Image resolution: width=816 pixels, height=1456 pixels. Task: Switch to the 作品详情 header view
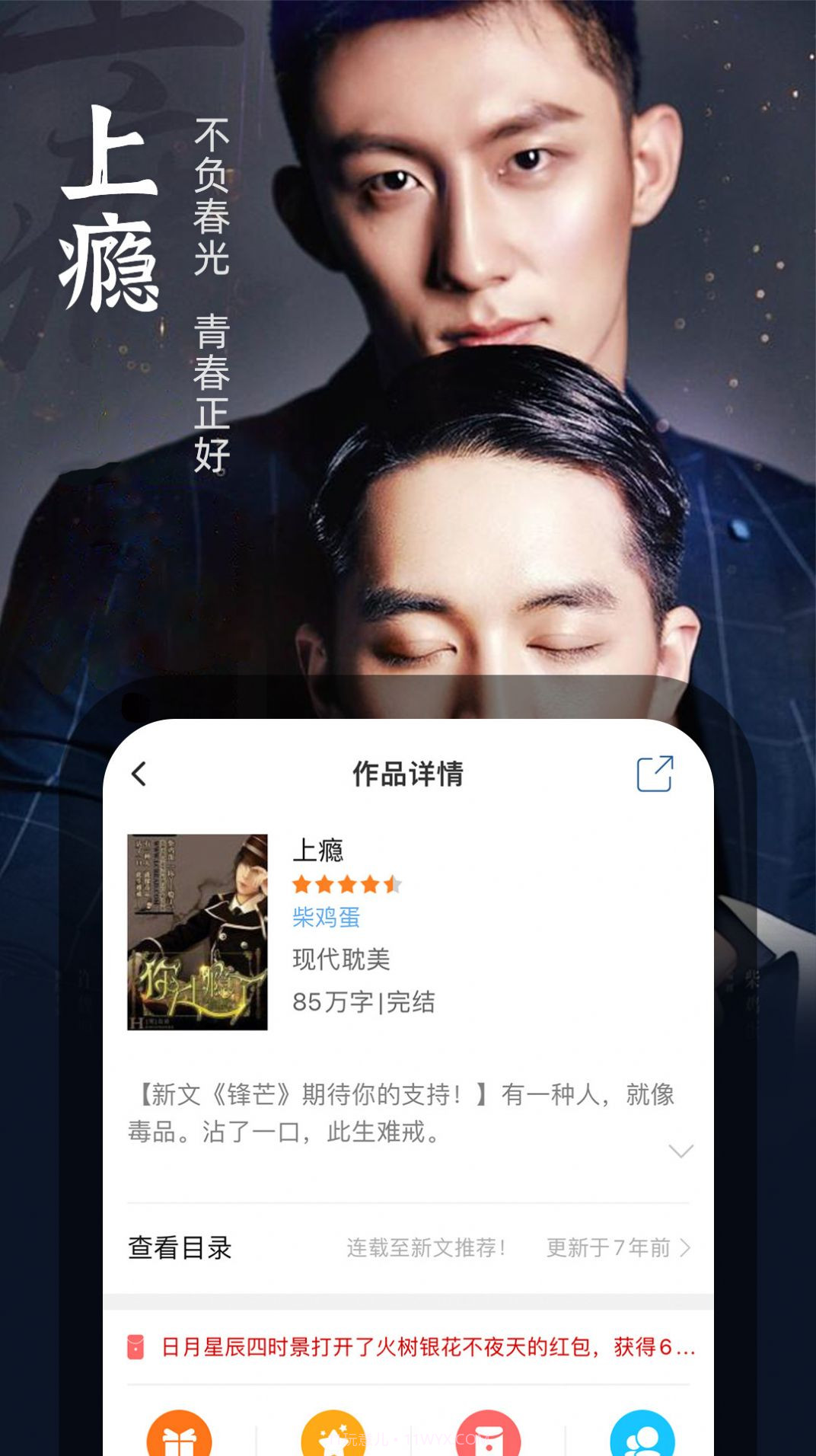[x=408, y=772]
